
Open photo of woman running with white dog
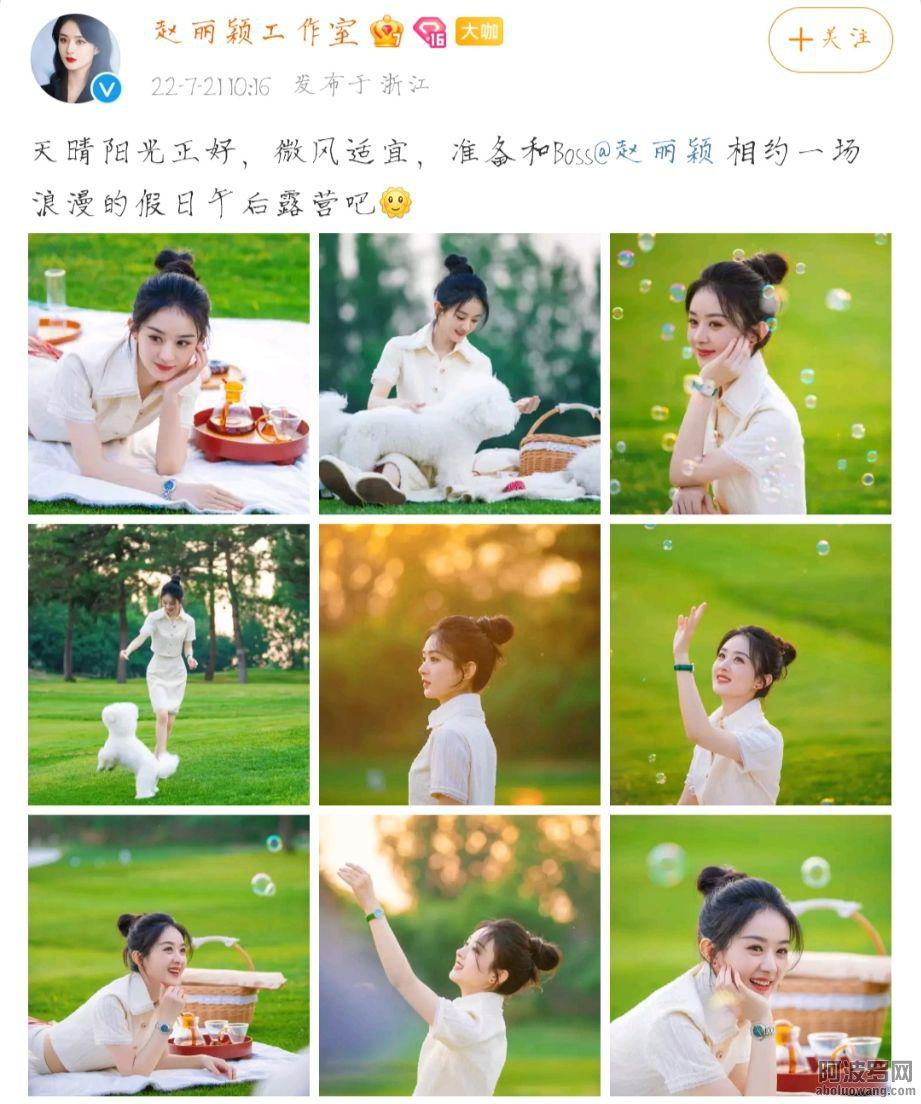(x=169, y=664)
